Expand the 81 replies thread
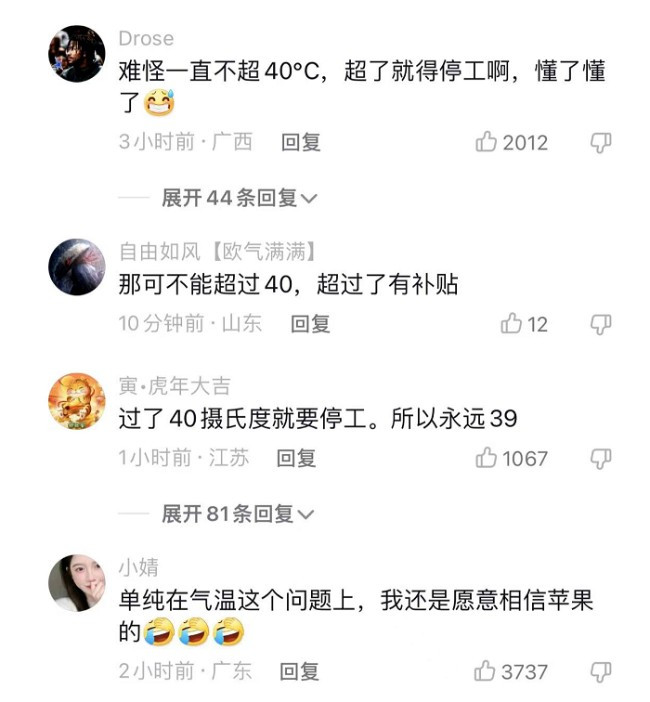 (x=238, y=514)
